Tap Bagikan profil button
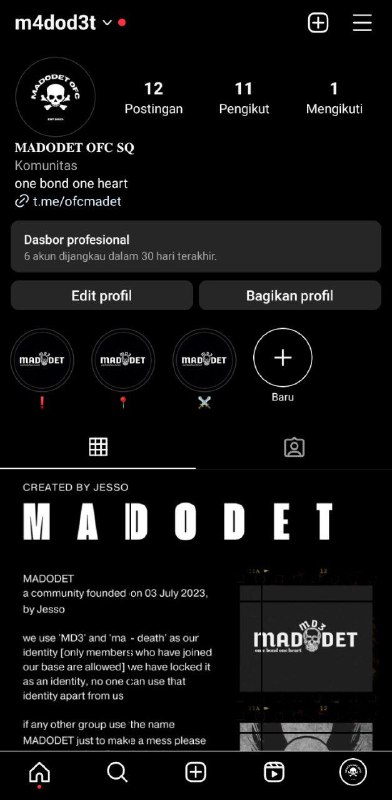 pos(290,295)
